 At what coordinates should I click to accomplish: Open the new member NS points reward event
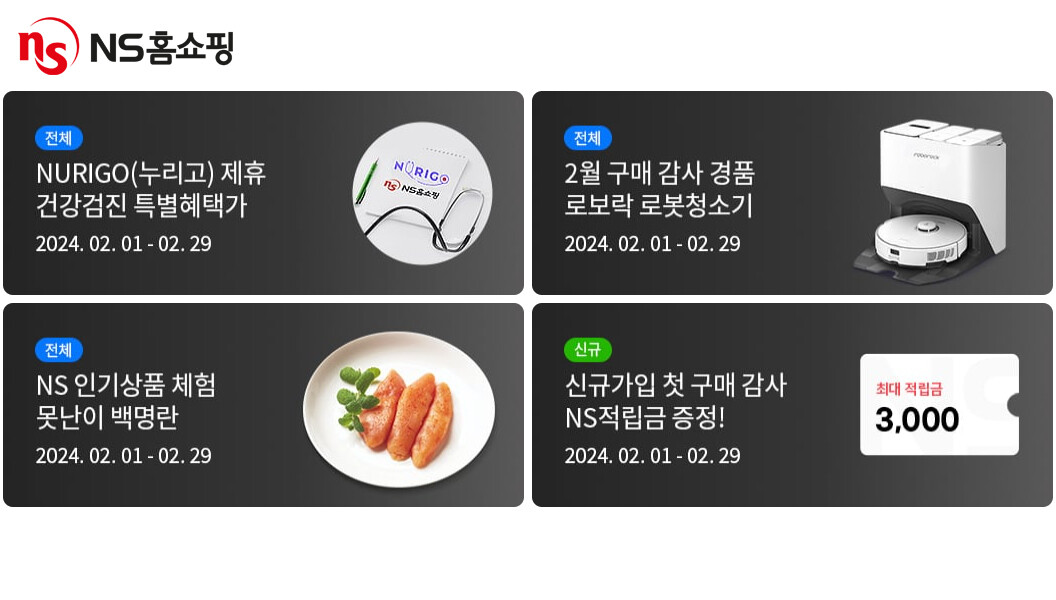point(791,405)
